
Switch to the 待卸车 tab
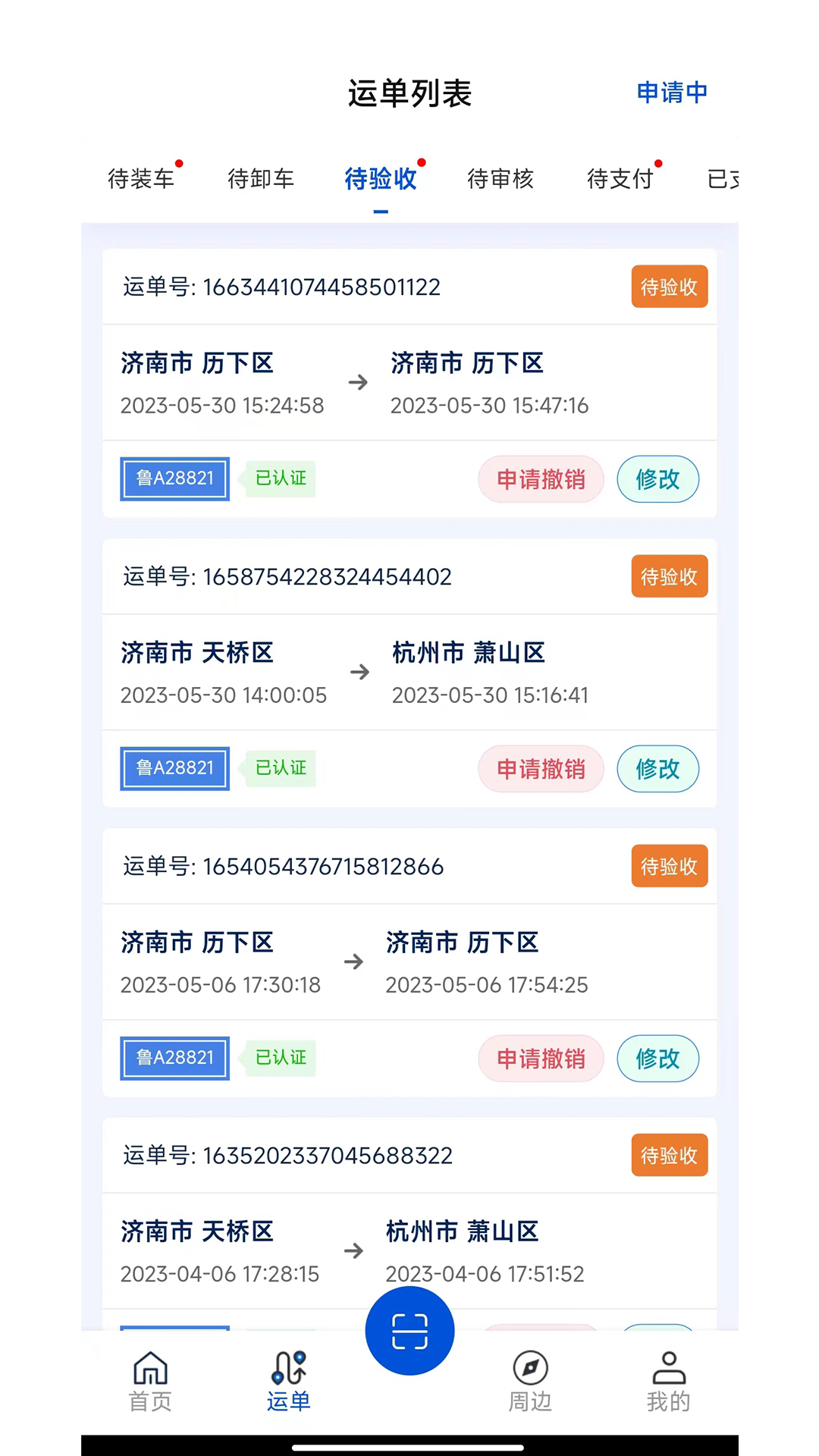(x=261, y=179)
